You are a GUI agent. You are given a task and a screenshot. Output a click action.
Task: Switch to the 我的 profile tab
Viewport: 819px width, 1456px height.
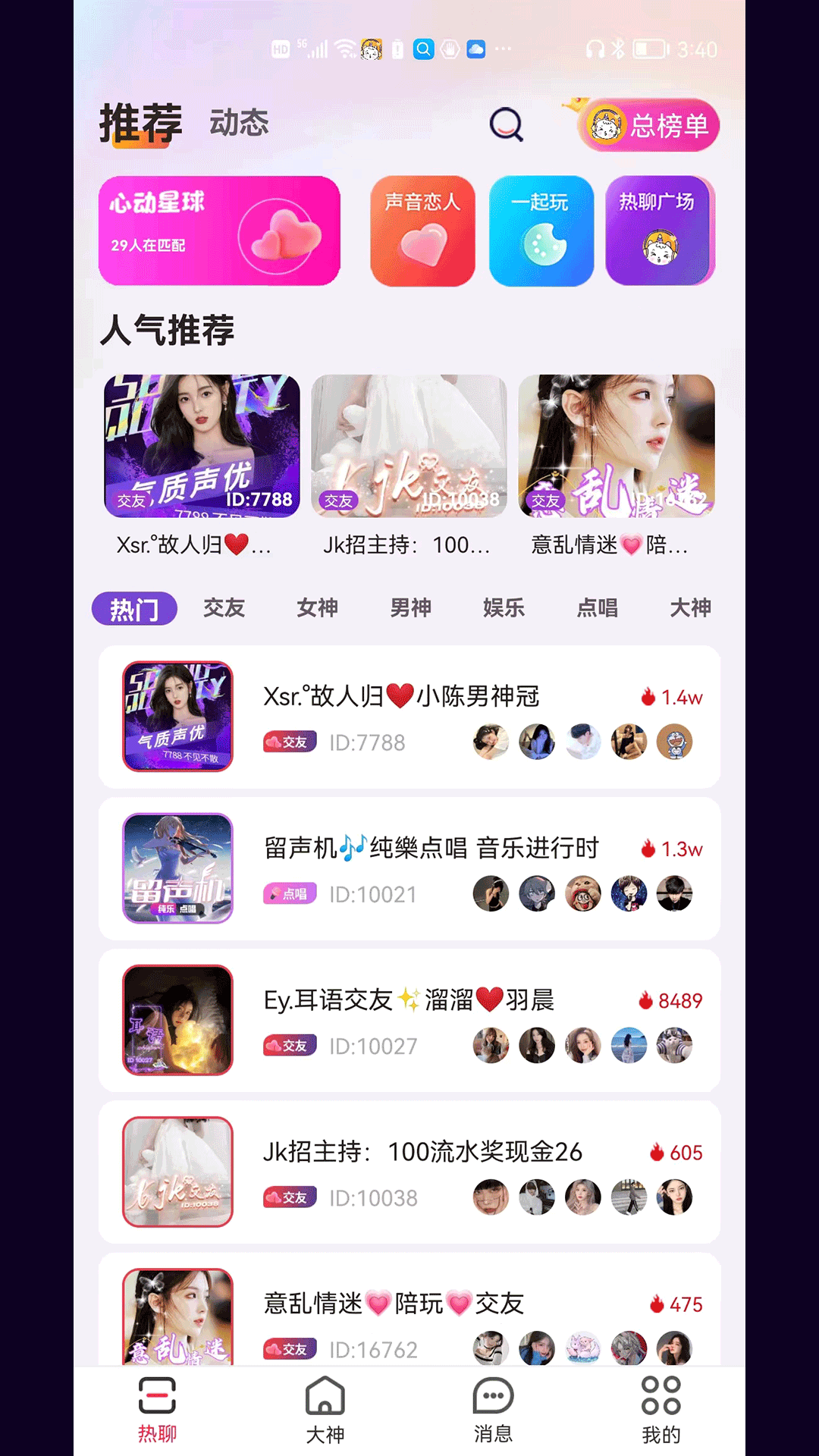[661, 1410]
